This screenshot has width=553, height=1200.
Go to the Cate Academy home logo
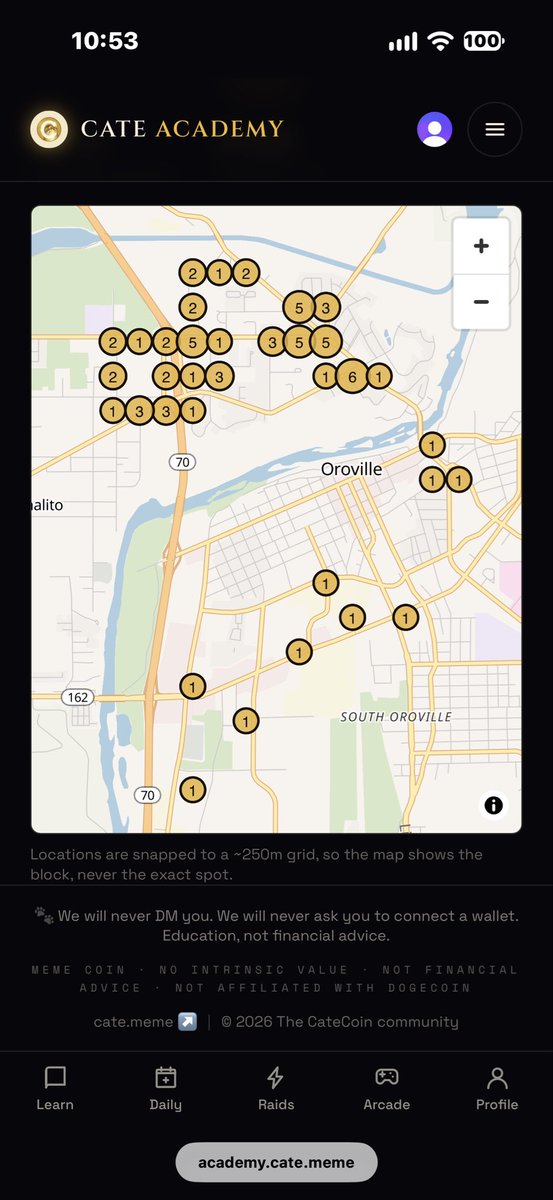pyautogui.click(x=157, y=129)
